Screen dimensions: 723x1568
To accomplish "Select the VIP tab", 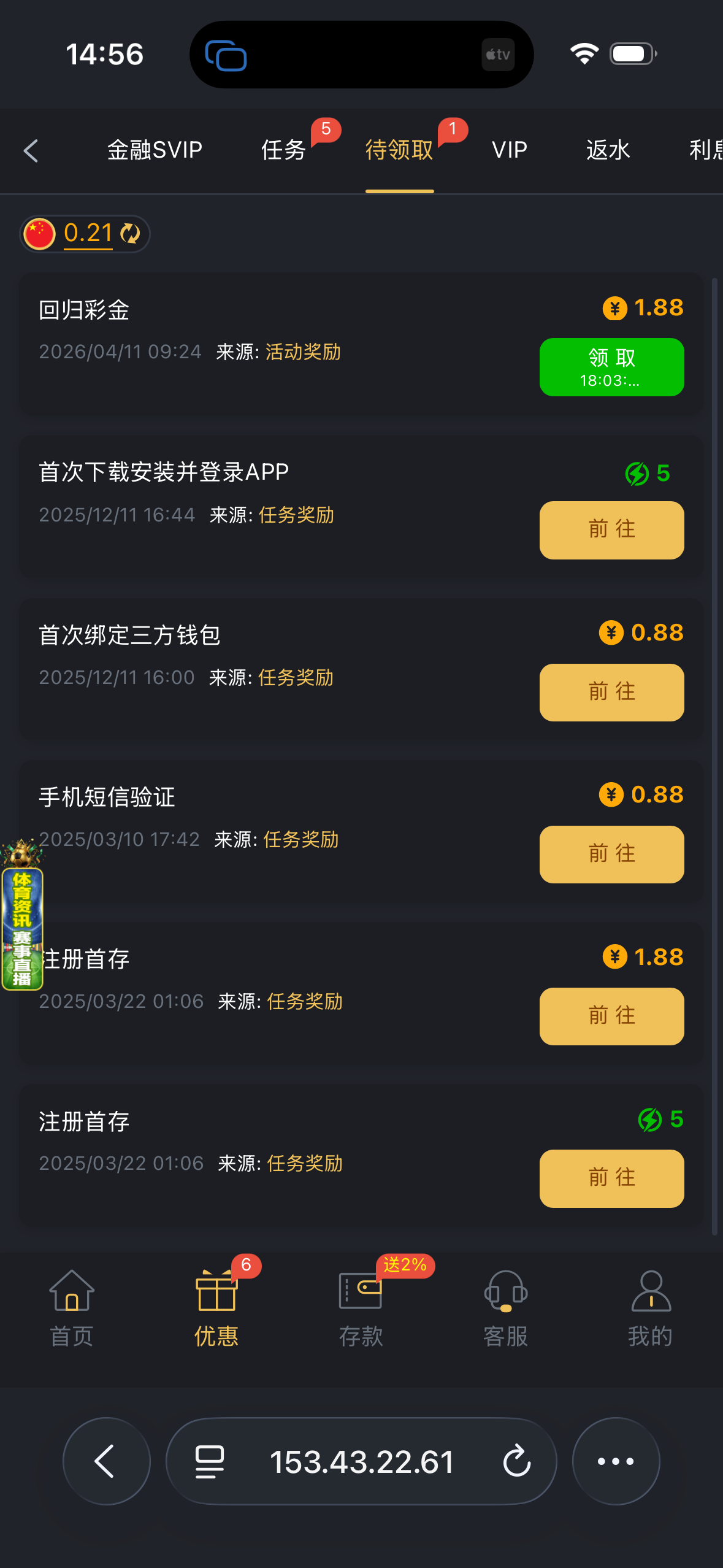I will pyautogui.click(x=509, y=150).
